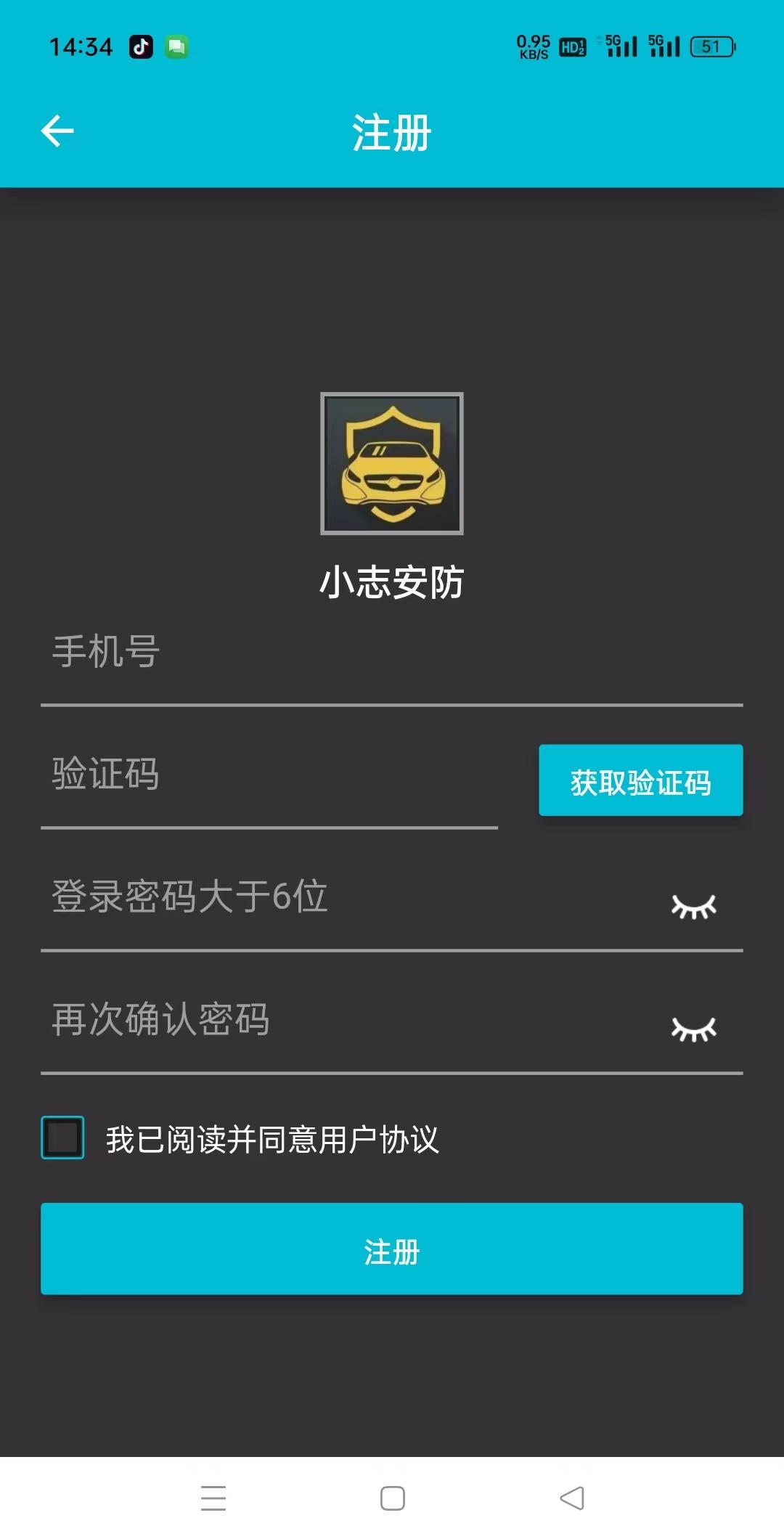The height and width of the screenshot is (1539, 784).
Task: Tap 获取验证码 to request a code
Action: [x=640, y=780]
